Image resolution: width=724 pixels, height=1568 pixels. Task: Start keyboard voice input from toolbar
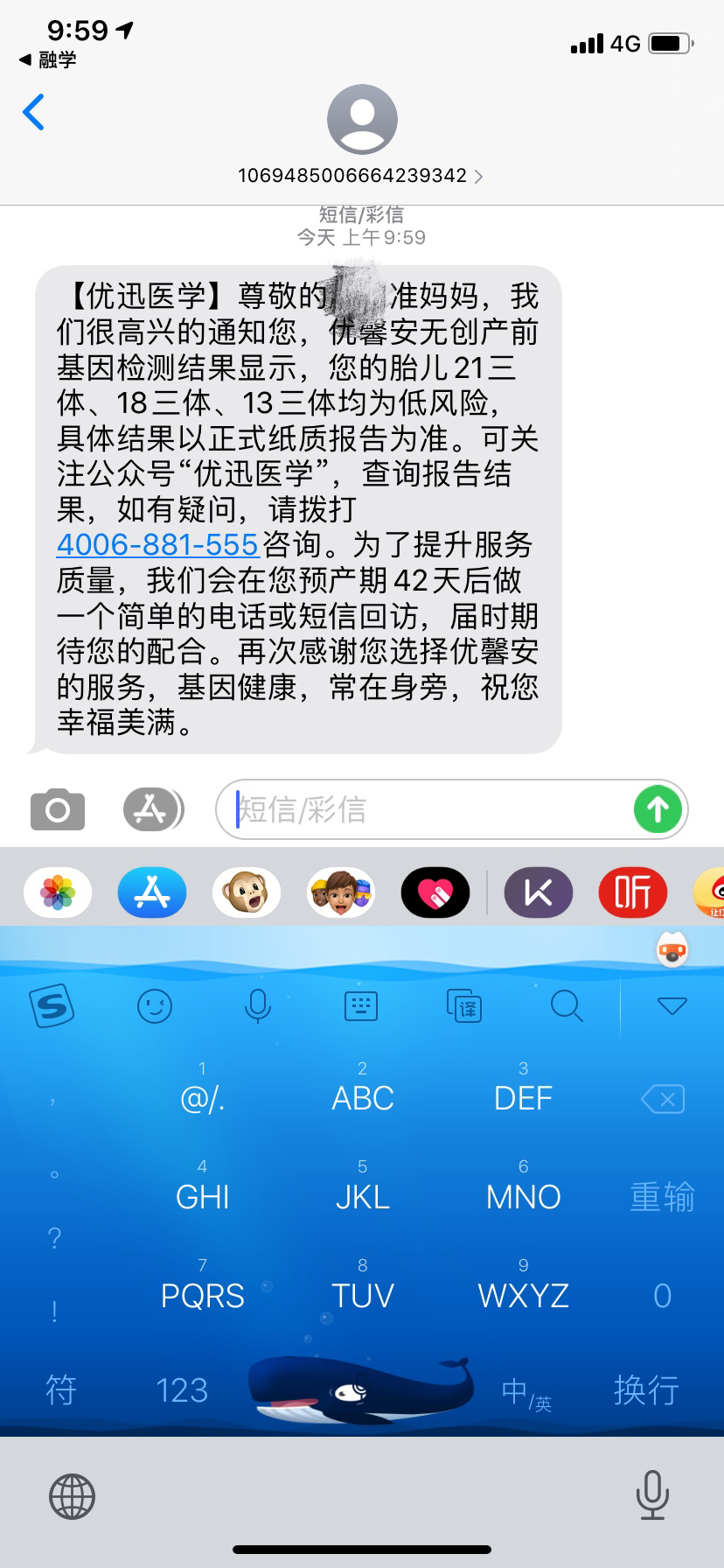[258, 1006]
